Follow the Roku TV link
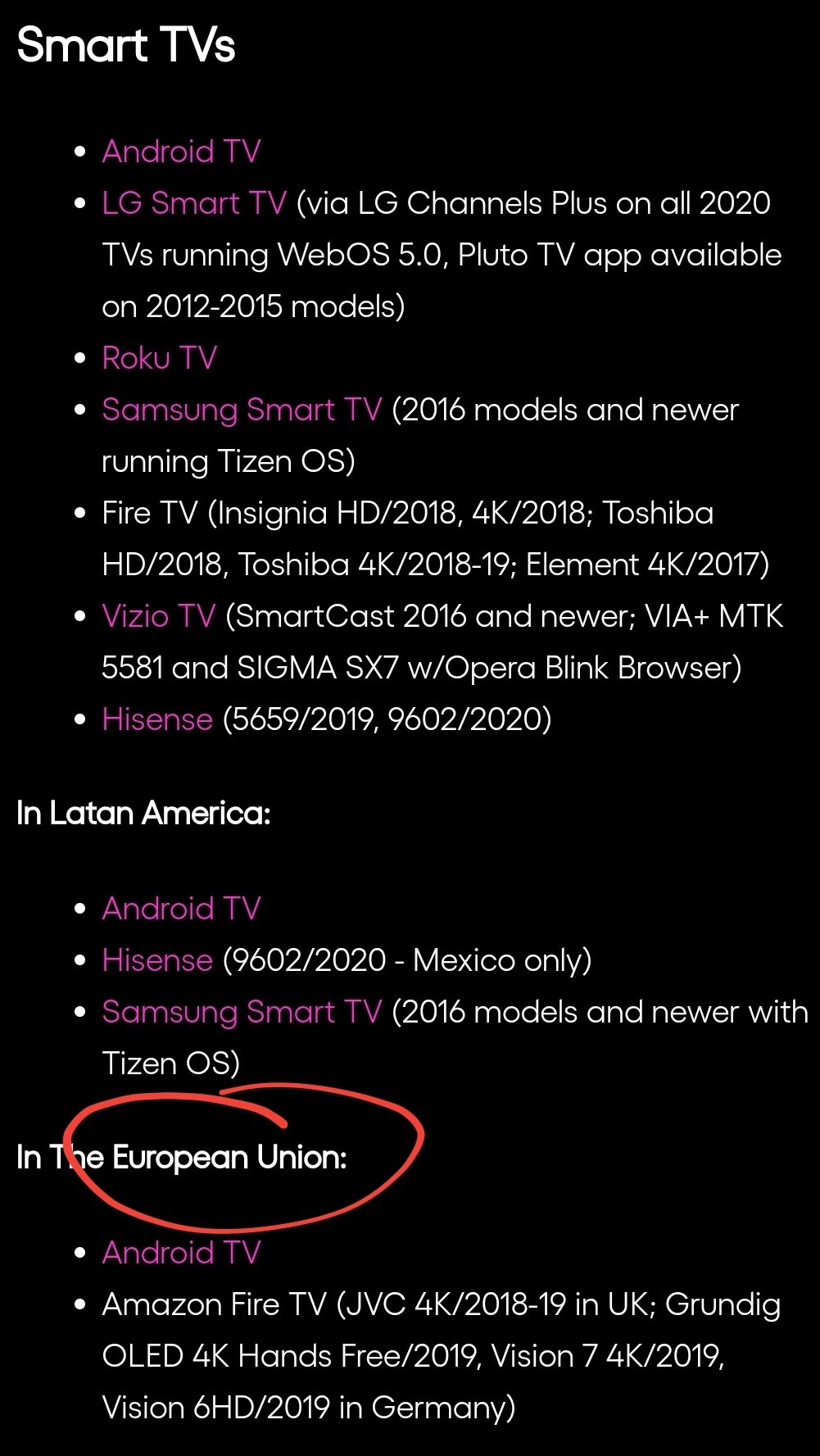Viewport: 820px width, 1456px height. tap(159, 358)
